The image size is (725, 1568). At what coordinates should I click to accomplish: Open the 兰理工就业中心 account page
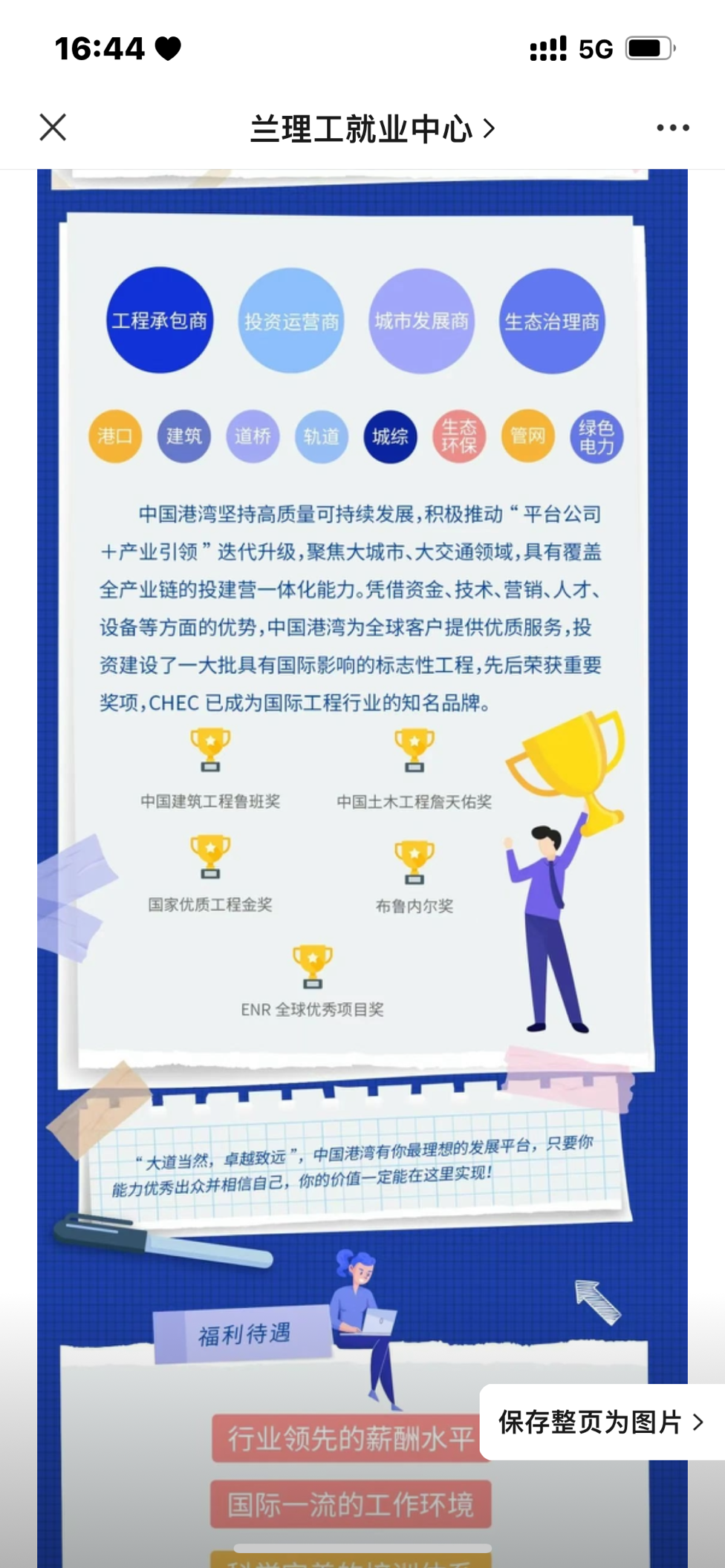click(x=371, y=129)
